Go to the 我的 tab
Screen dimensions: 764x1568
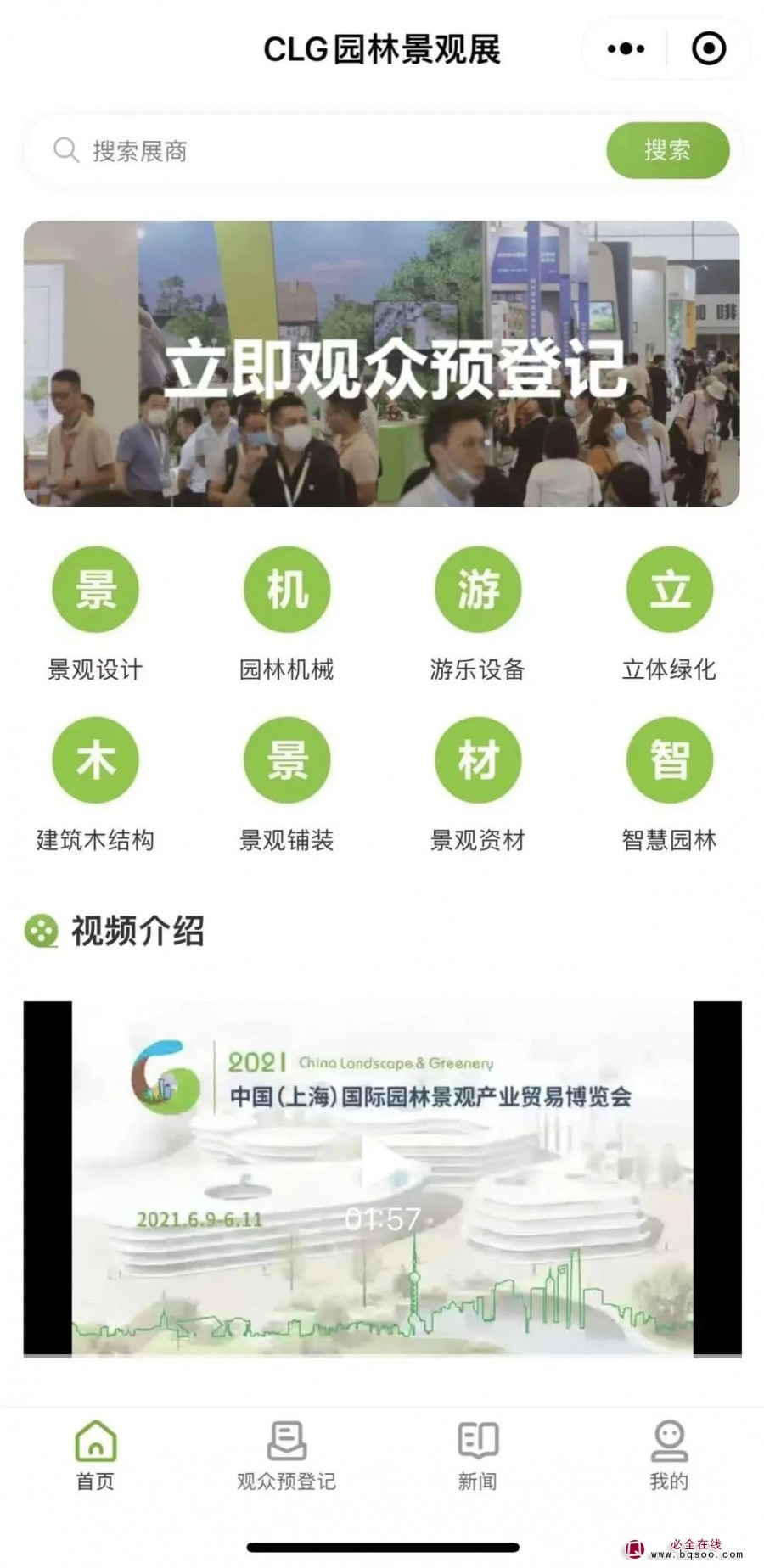click(x=669, y=1455)
